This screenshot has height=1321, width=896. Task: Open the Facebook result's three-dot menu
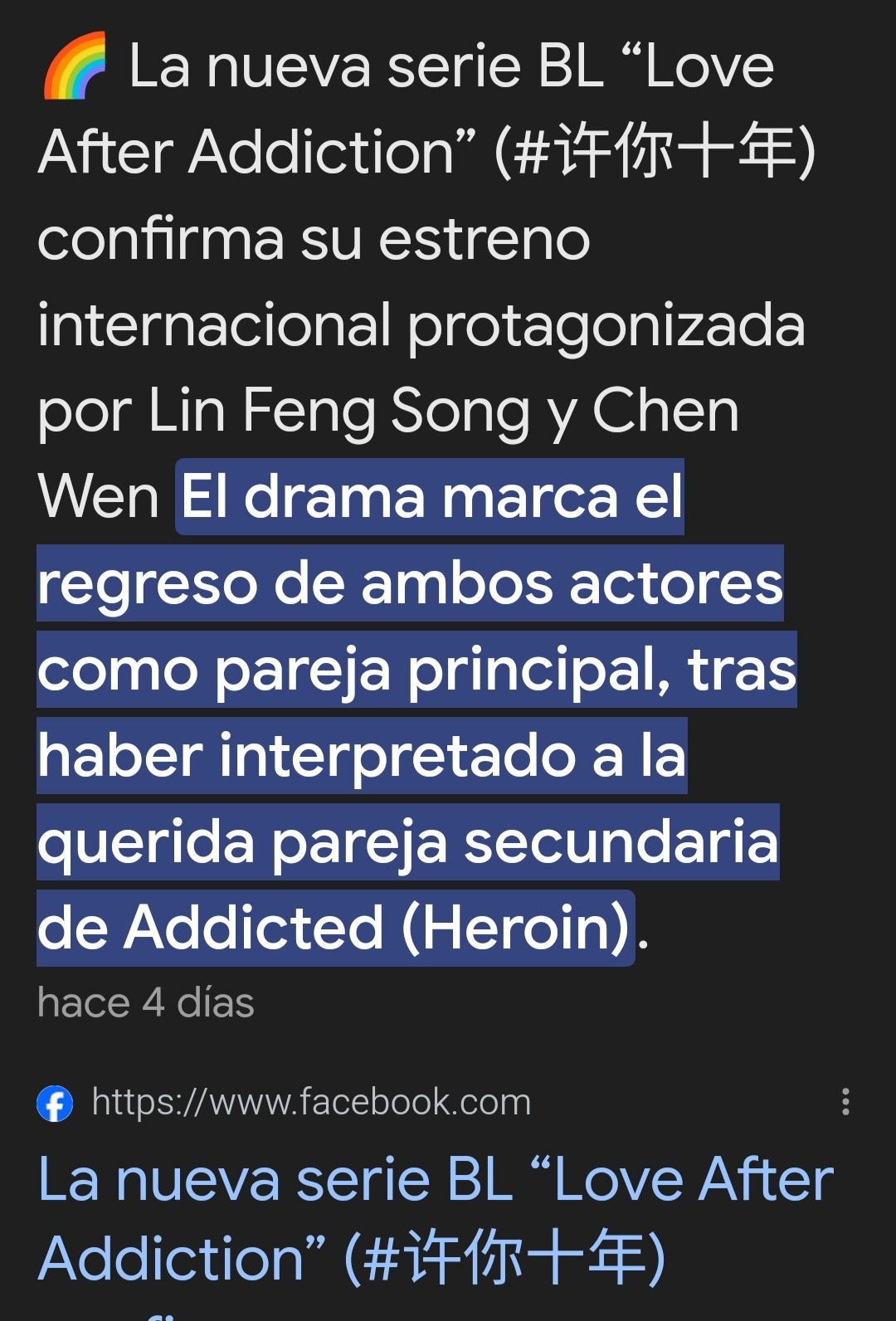coord(845,1102)
